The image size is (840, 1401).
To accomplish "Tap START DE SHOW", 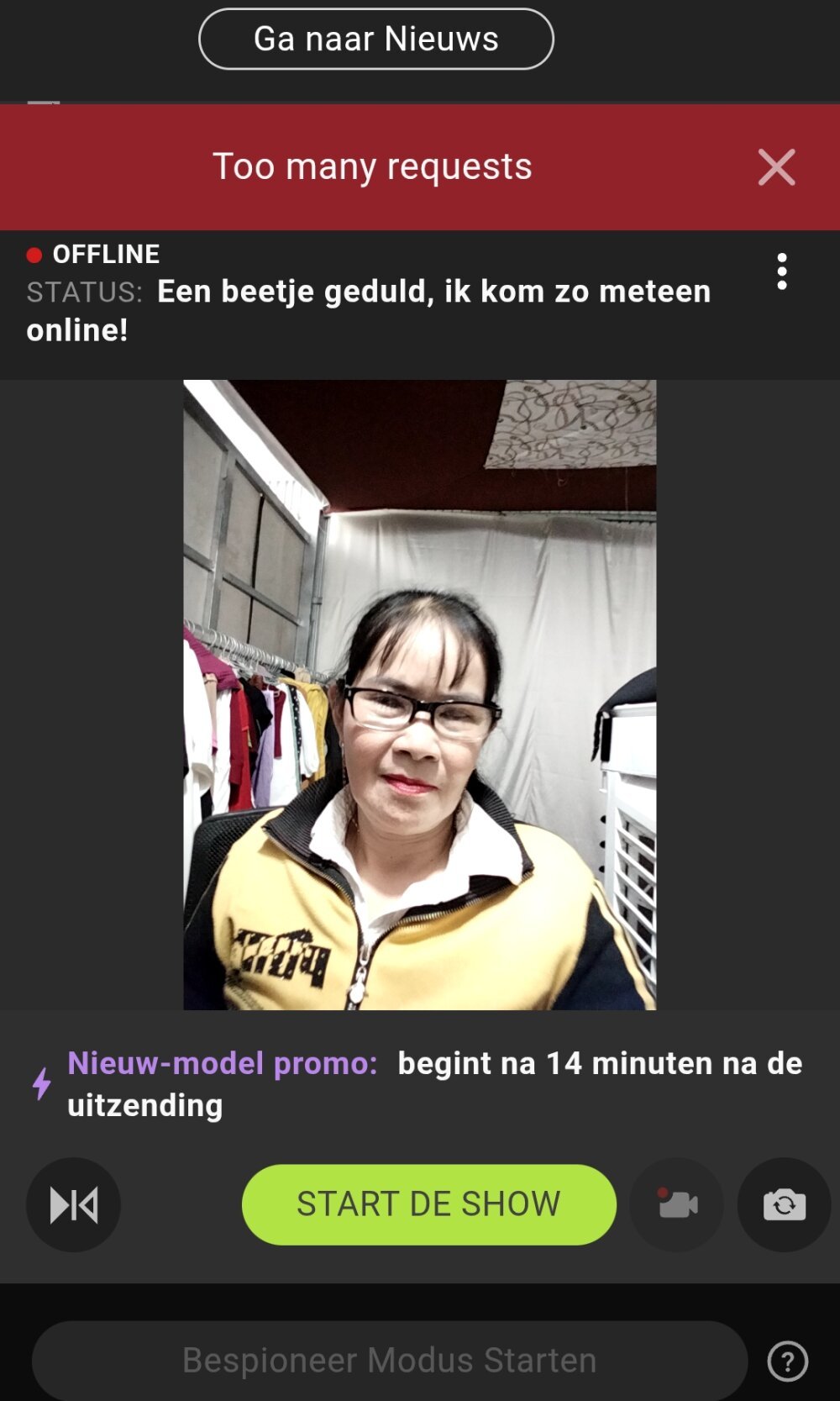I will click(428, 1204).
